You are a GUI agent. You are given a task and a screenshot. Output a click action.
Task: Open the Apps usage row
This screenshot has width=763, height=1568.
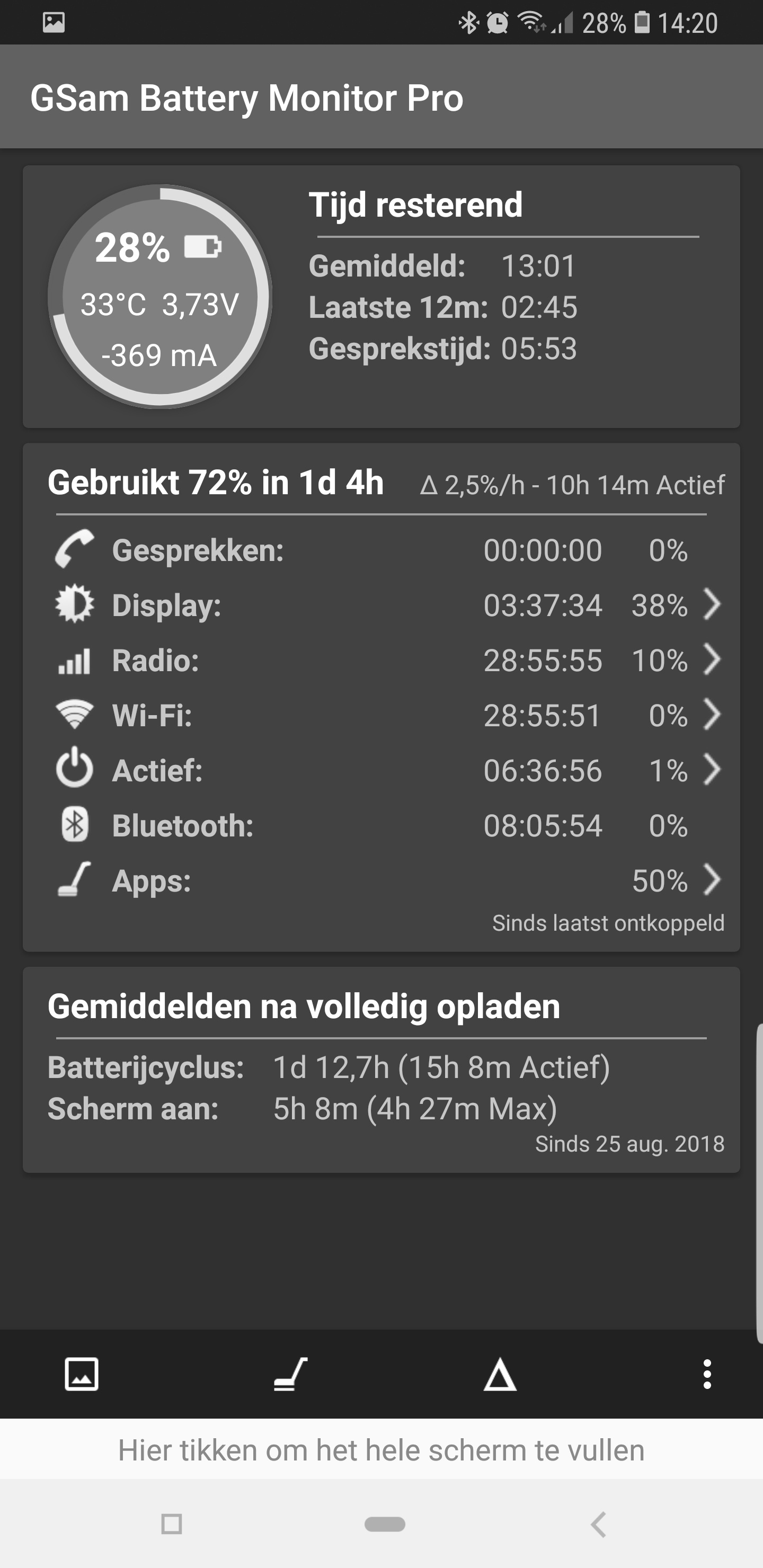pos(388,881)
